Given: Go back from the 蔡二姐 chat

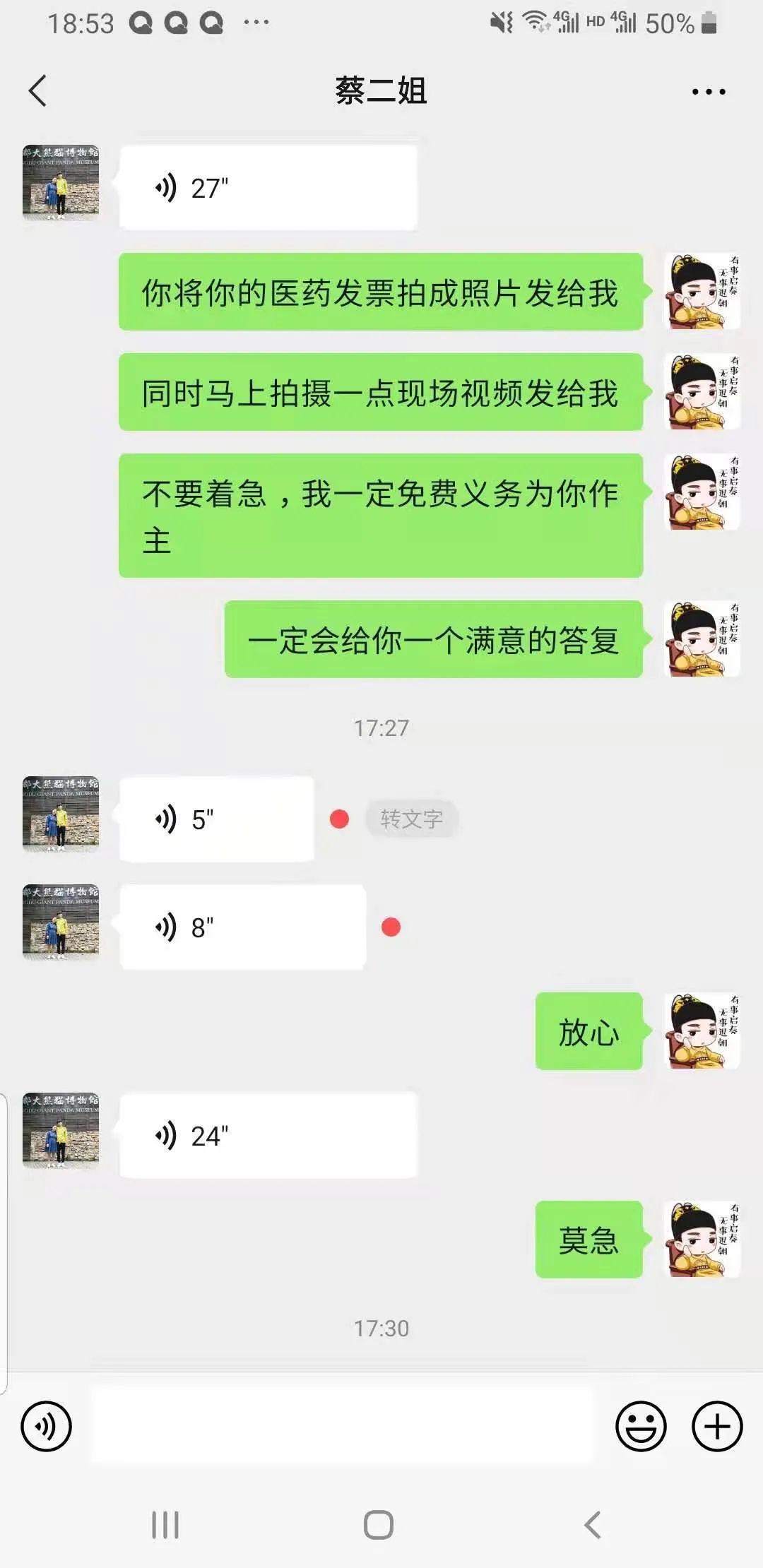Looking at the screenshot, I should coord(38,91).
